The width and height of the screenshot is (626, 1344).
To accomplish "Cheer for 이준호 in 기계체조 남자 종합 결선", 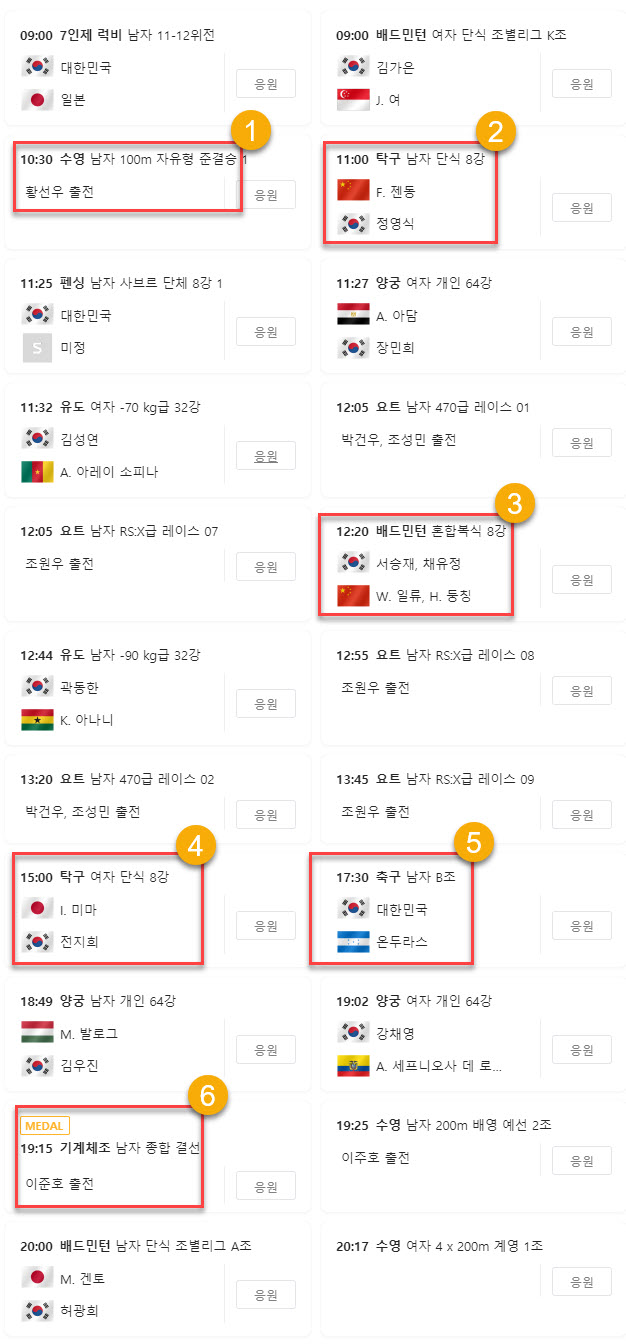I will pyautogui.click(x=265, y=1186).
